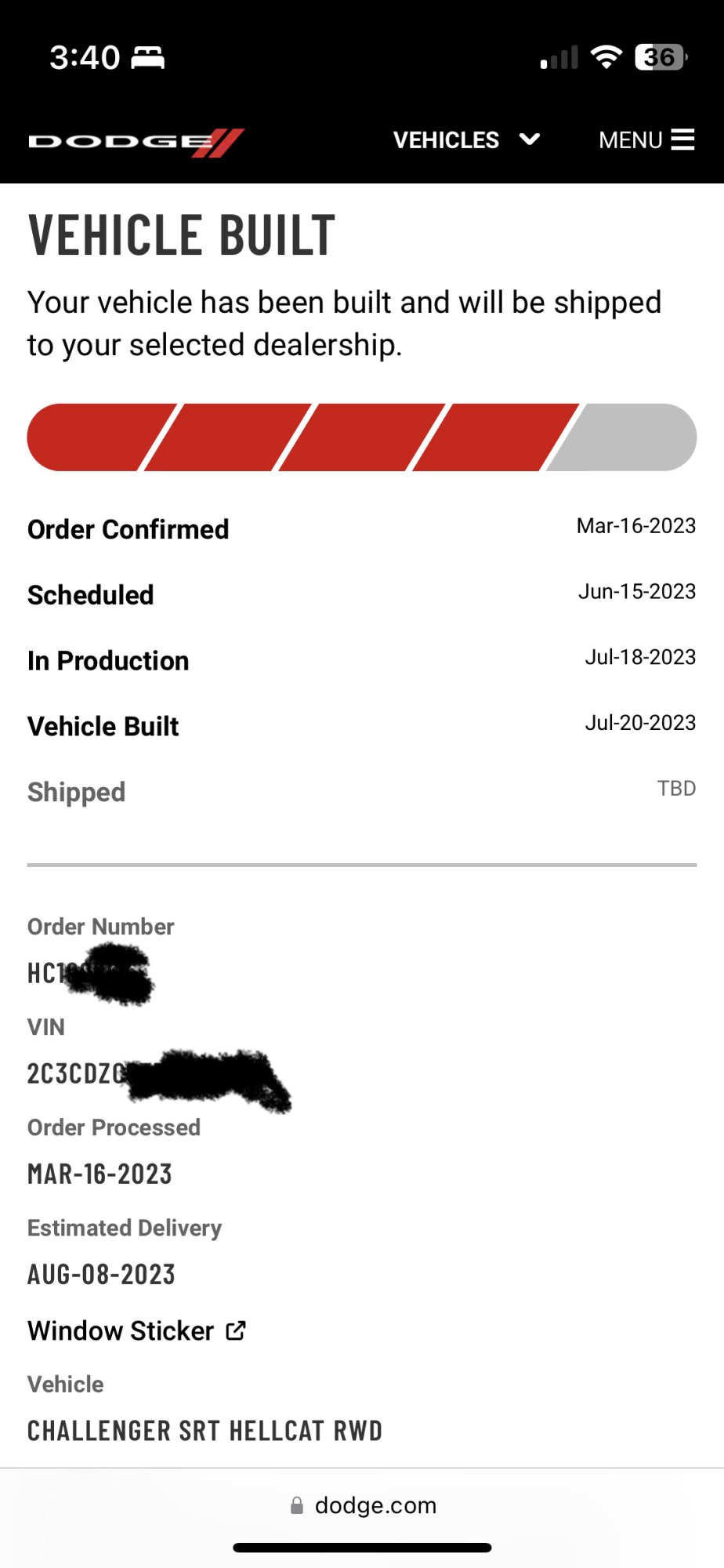Expand the Vehicles dropdown
Image resolution: width=724 pixels, height=1568 pixels.
pos(466,140)
